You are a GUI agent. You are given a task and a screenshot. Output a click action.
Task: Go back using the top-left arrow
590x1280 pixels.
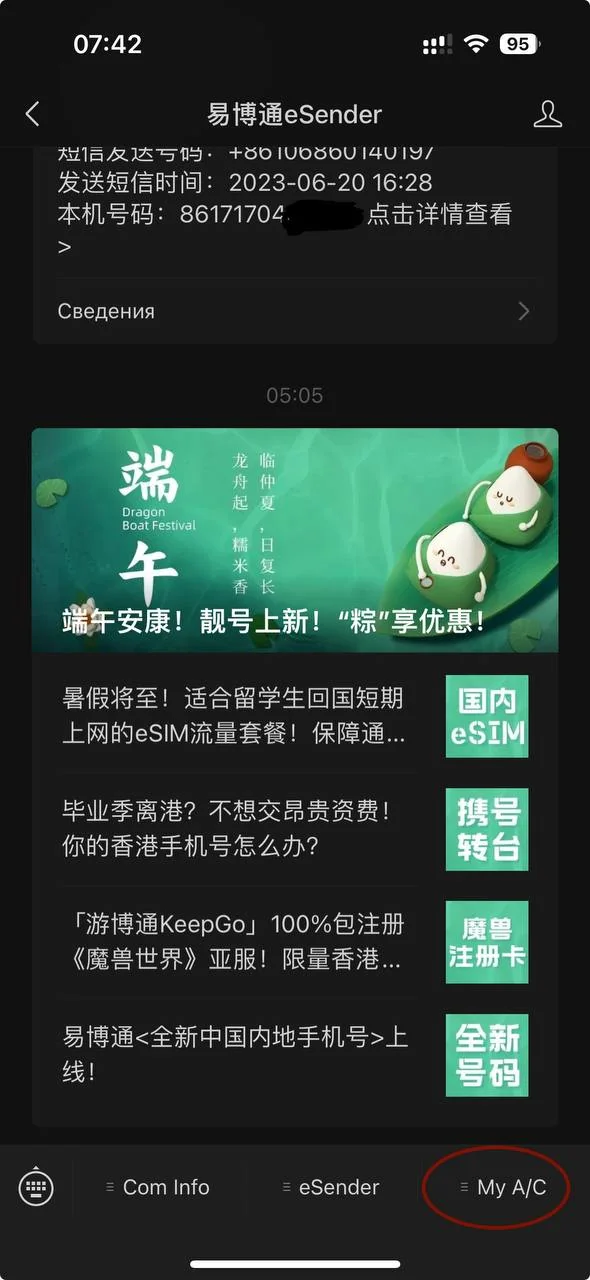point(33,113)
